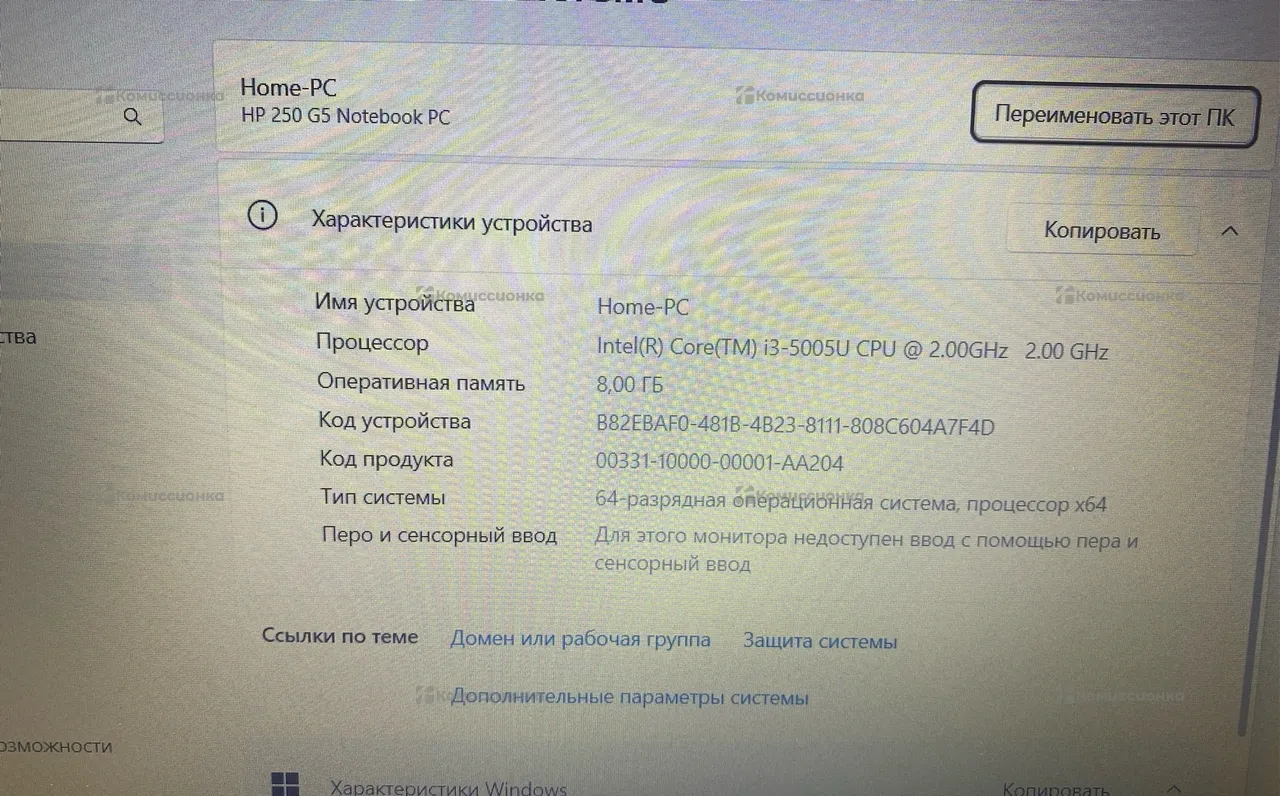Collapse the Характеристики устройства section
The width and height of the screenshot is (1280, 796).
1230,231
